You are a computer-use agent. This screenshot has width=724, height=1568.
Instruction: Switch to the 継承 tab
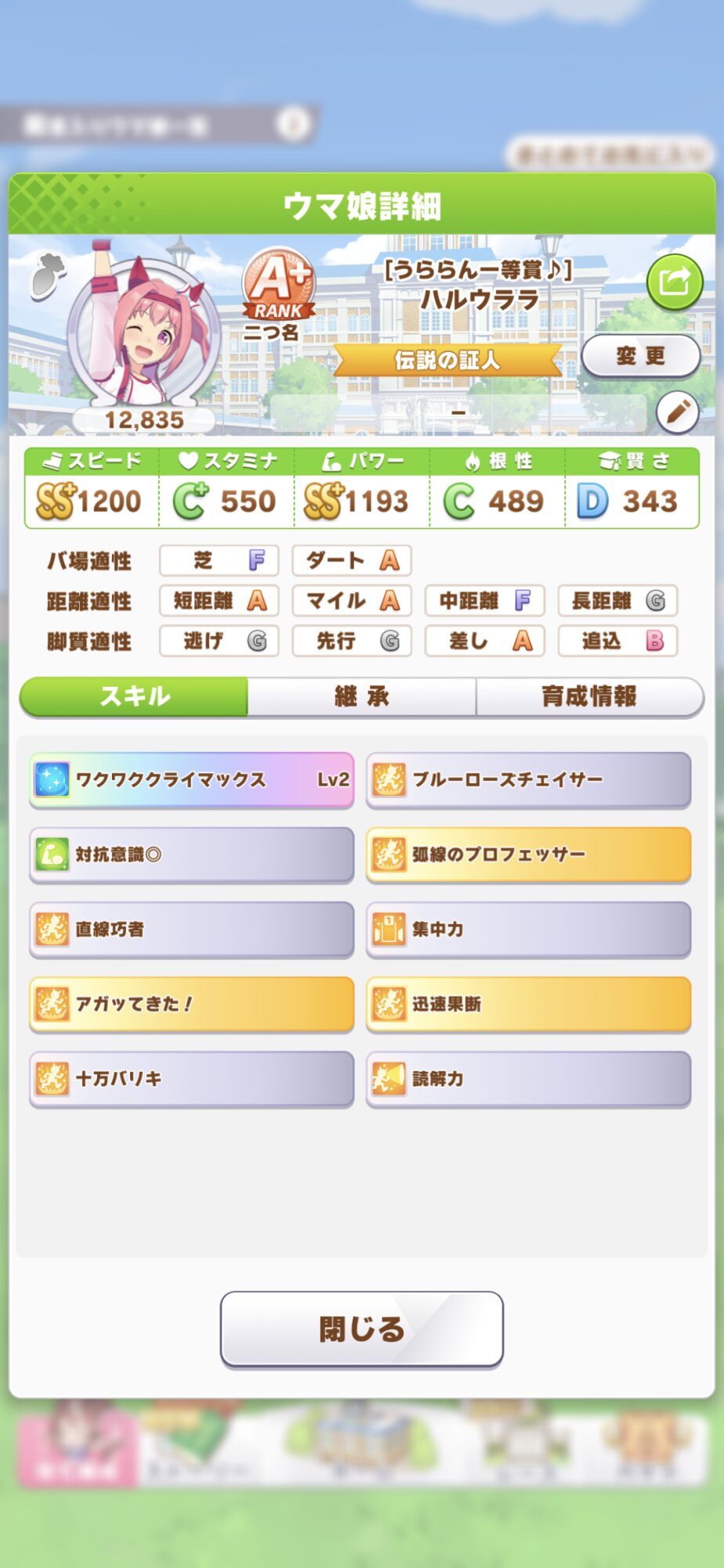pyautogui.click(x=361, y=696)
